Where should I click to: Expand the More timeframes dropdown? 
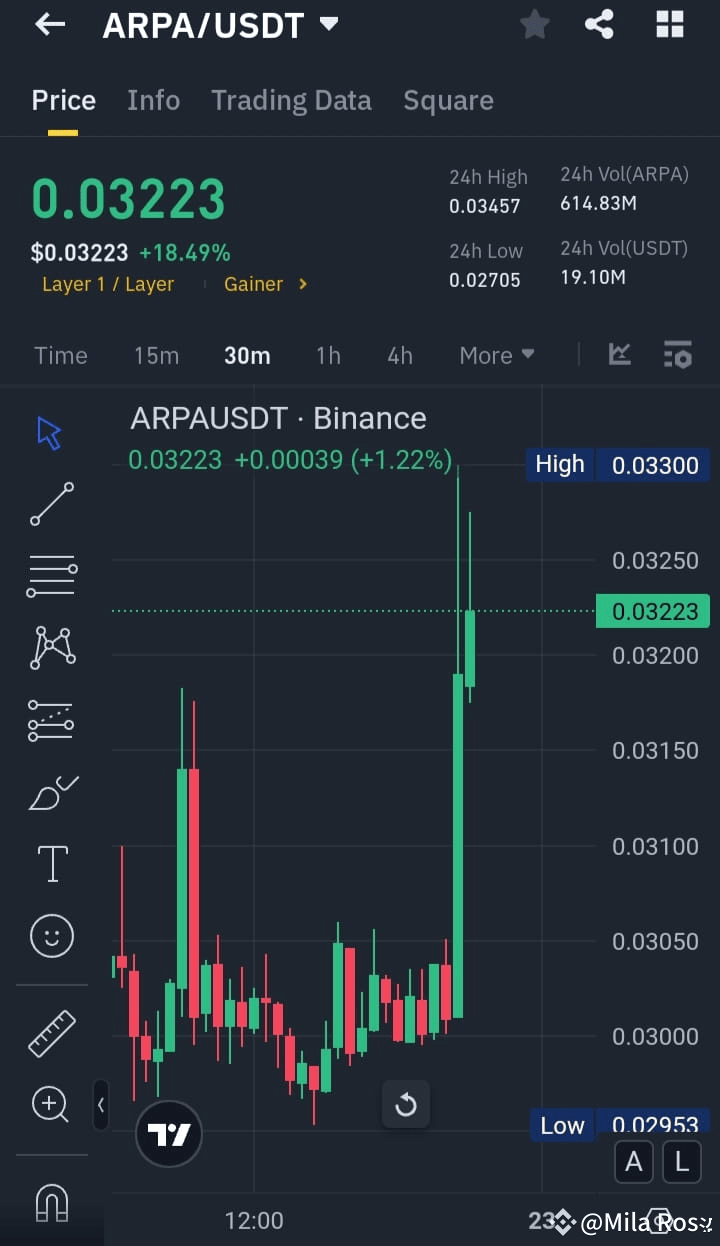[496, 355]
